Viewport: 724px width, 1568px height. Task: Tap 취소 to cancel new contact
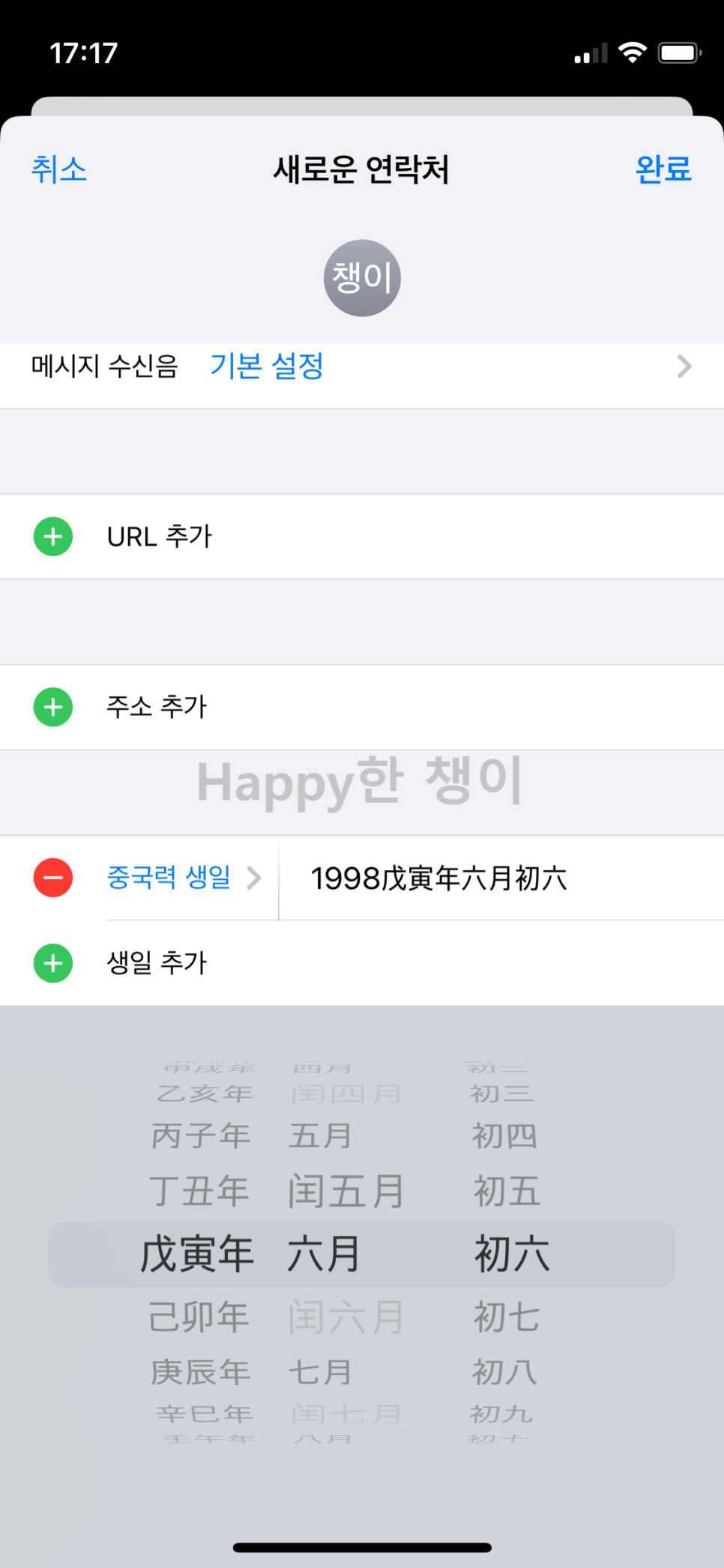coord(59,169)
